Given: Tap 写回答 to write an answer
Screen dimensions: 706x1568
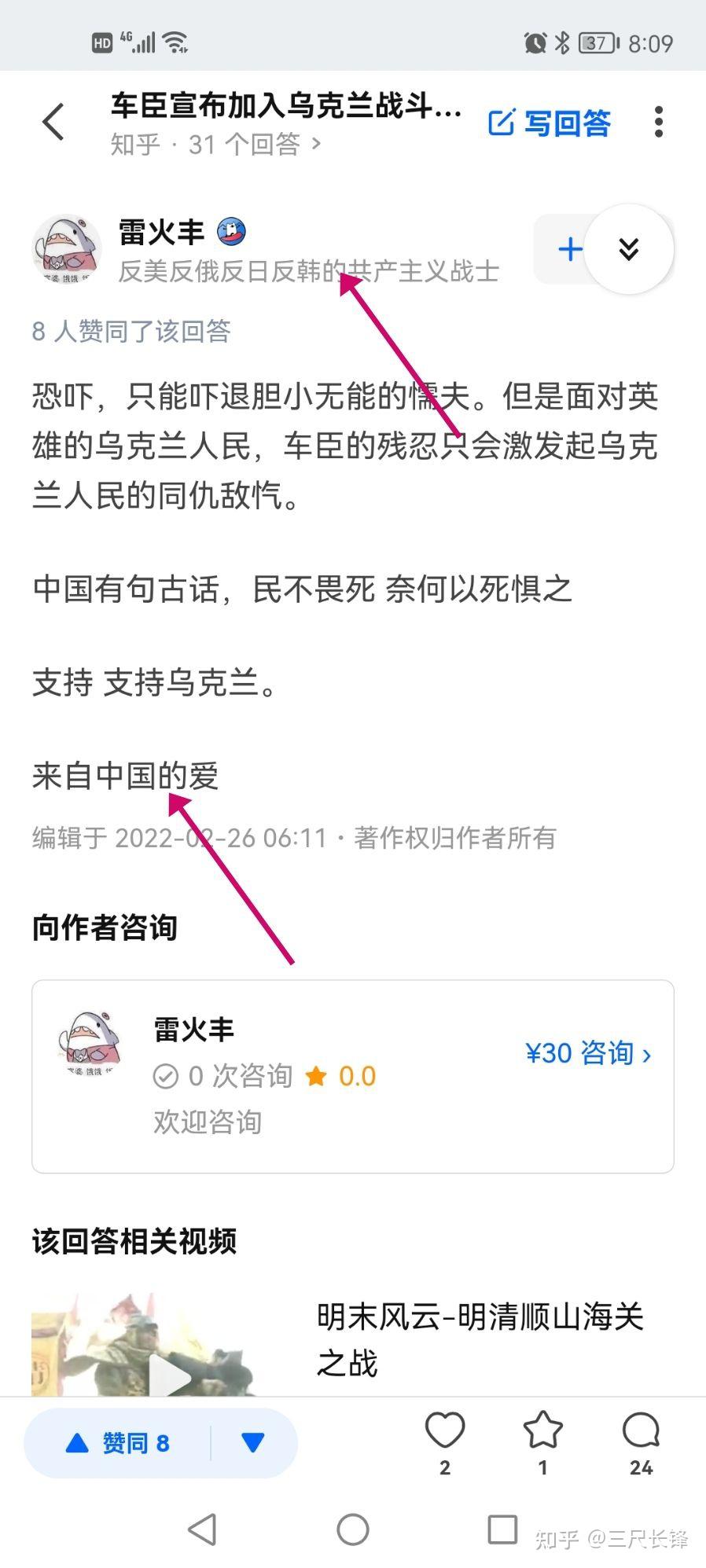Looking at the screenshot, I should point(550,123).
